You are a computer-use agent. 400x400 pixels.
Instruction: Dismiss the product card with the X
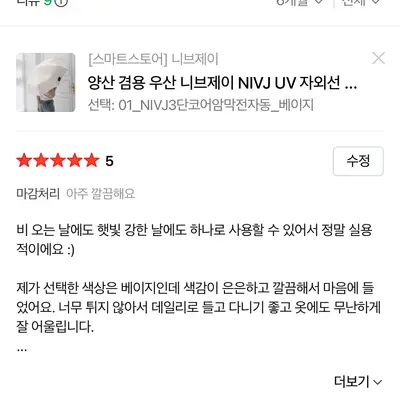pos(378,58)
